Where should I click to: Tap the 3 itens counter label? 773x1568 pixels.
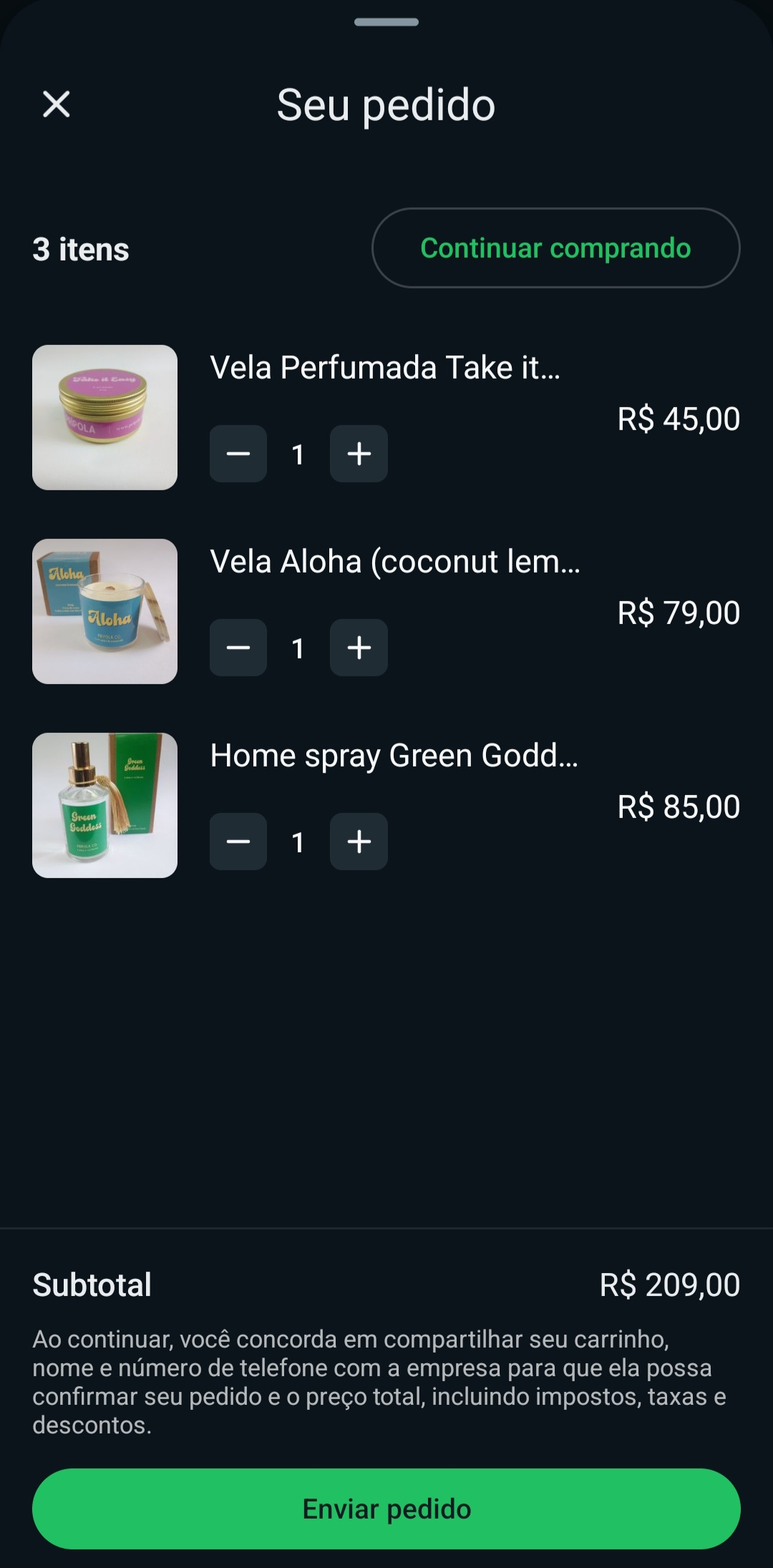pyautogui.click(x=80, y=249)
